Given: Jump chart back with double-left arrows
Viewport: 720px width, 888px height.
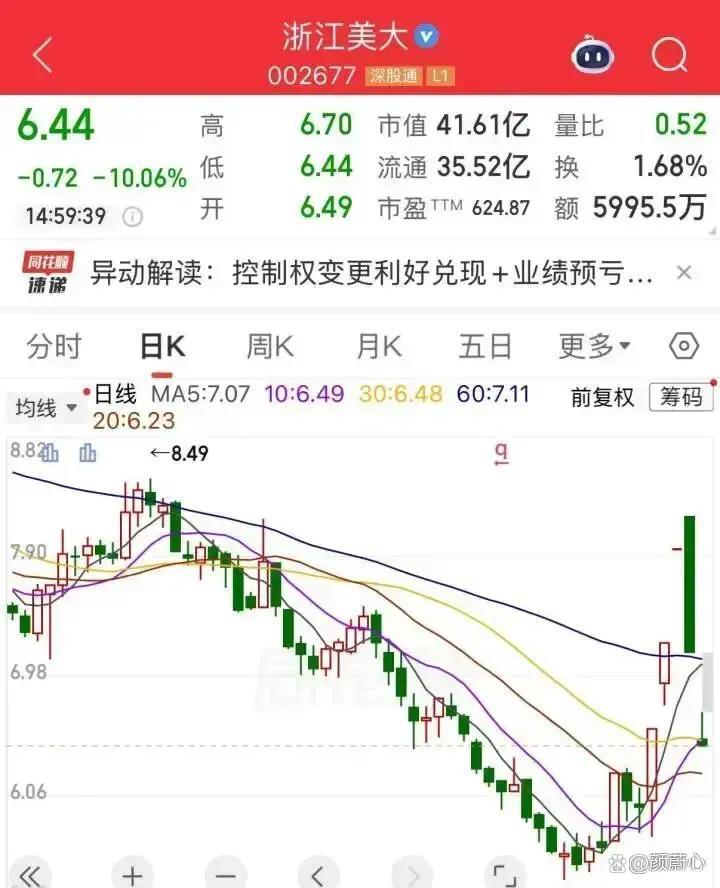Looking at the screenshot, I should [x=29, y=875].
